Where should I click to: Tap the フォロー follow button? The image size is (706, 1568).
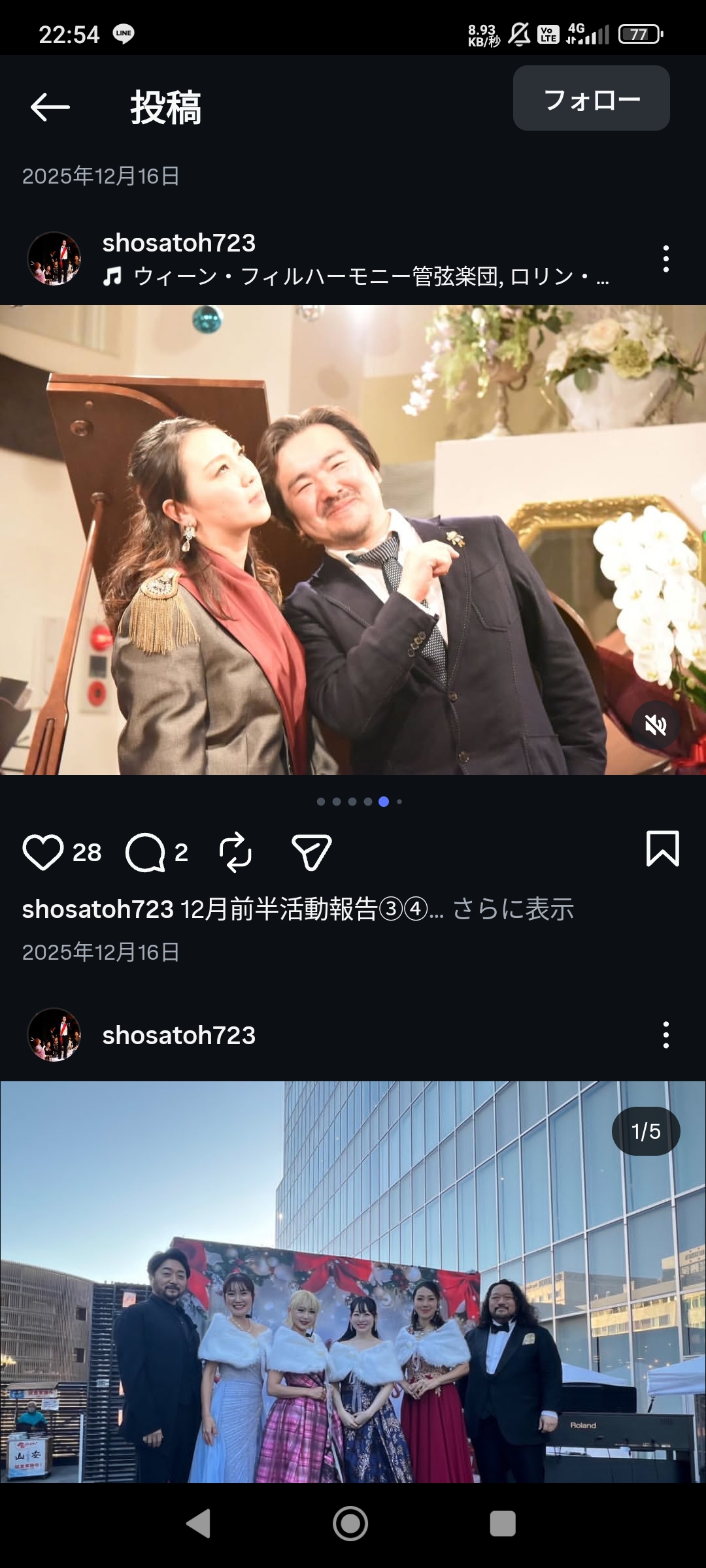click(x=591, y=99)
